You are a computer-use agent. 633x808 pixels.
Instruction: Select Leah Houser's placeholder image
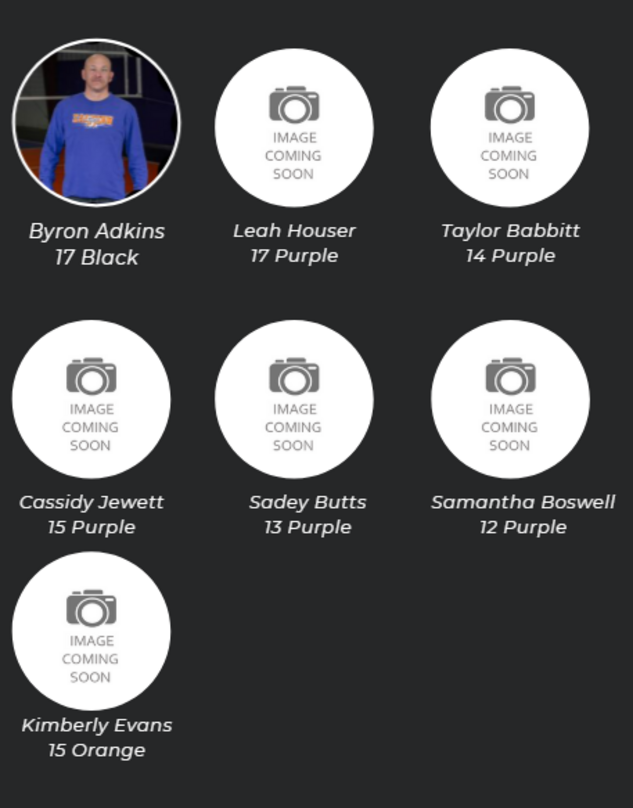point(294,128)
